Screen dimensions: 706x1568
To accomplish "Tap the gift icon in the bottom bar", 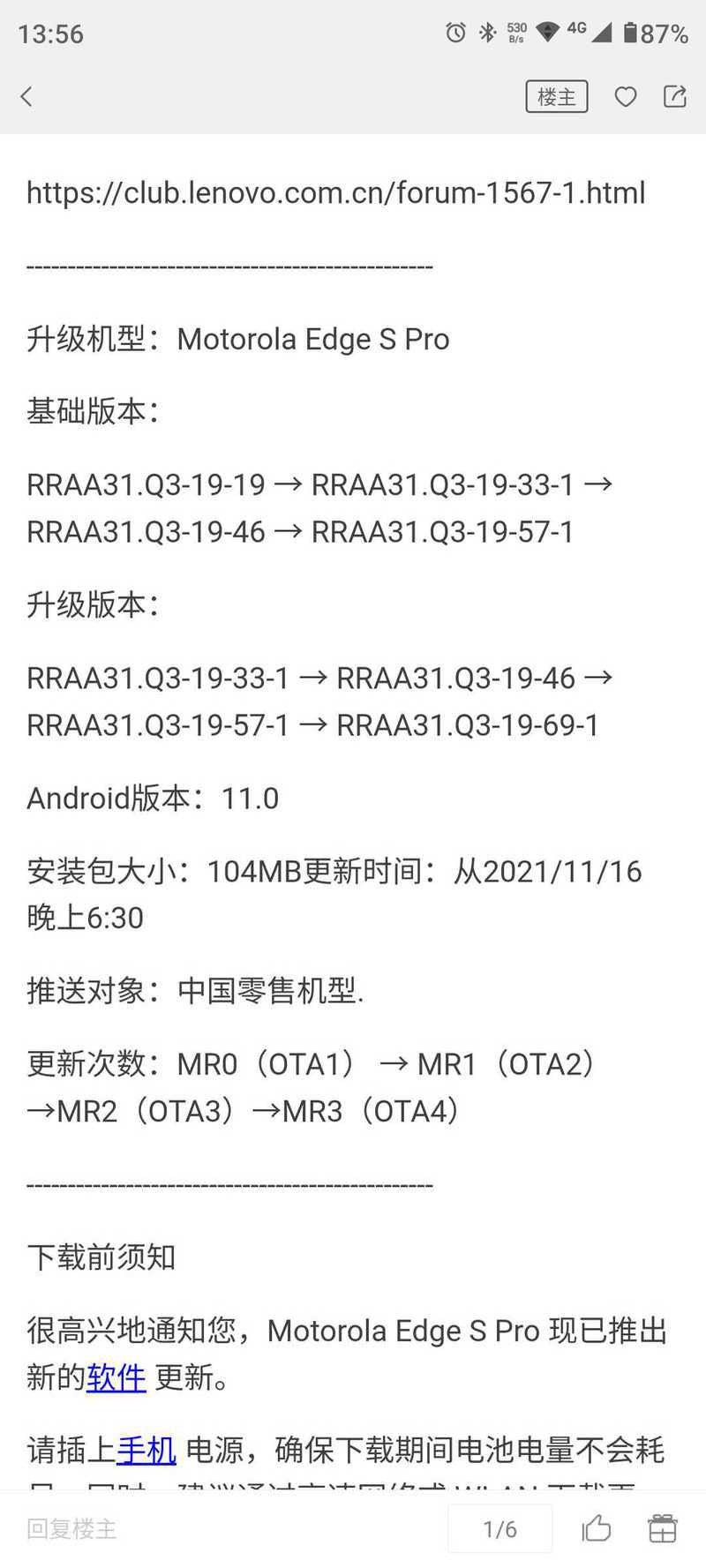I will tap(662, 1528).
